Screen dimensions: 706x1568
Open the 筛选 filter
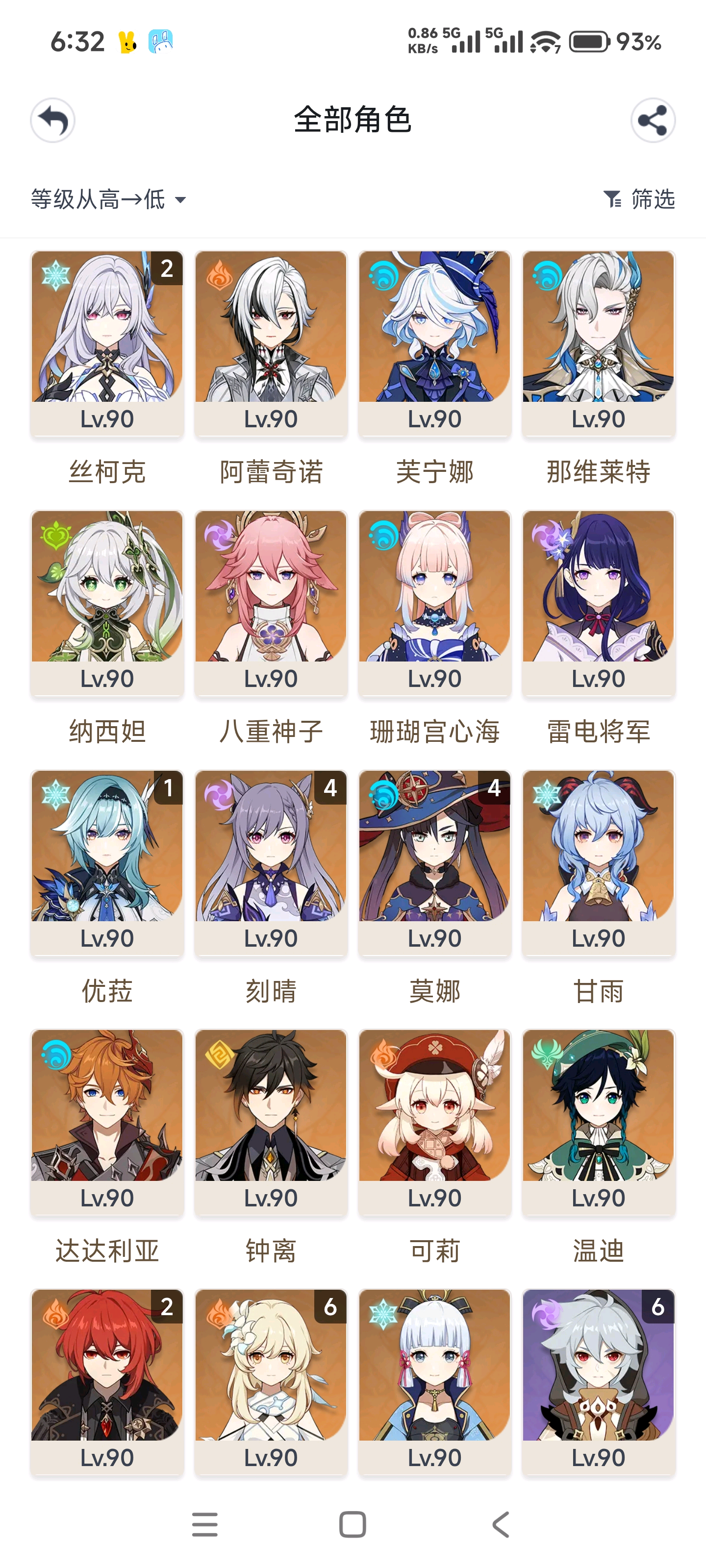[640, 199]
